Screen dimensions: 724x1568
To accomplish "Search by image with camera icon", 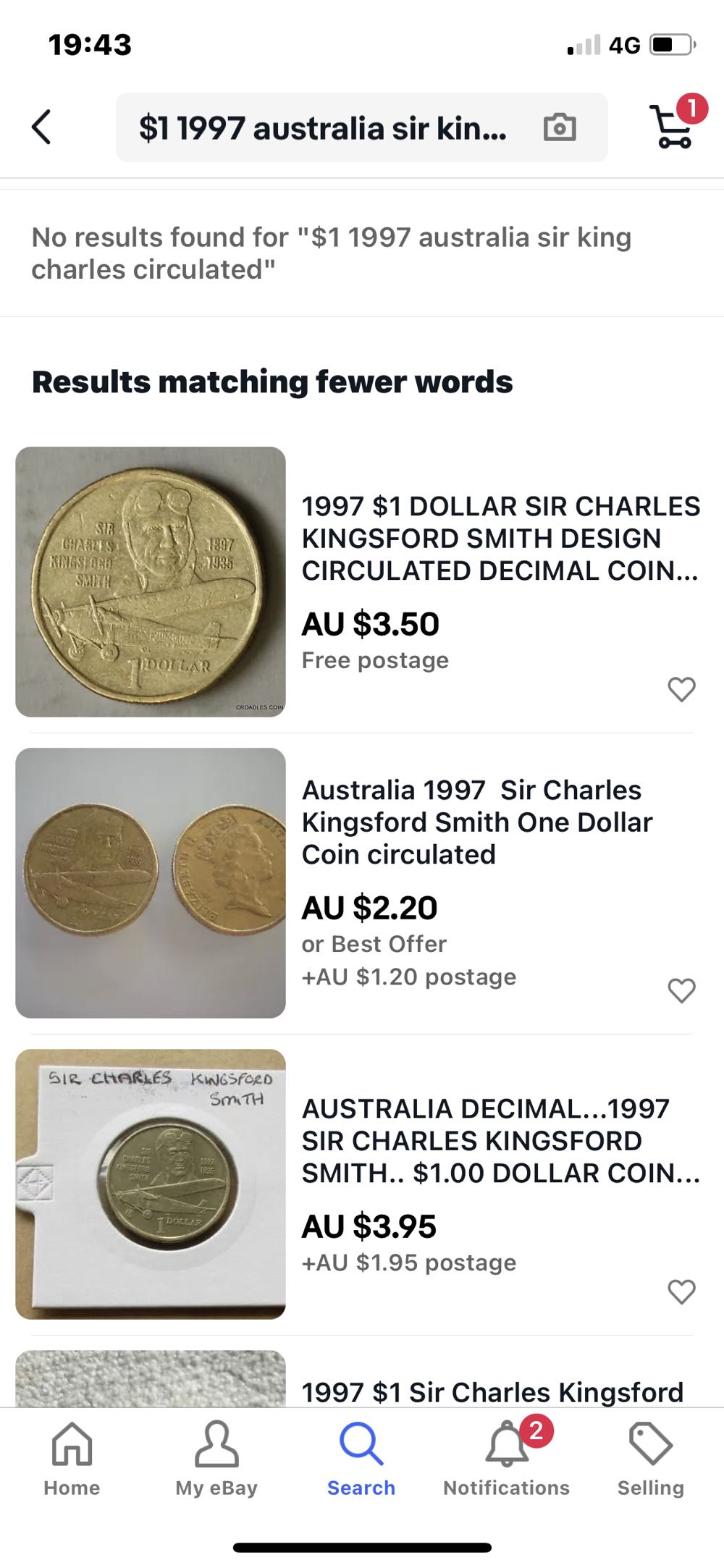I will pyautogui.click(x=560, y=128).
